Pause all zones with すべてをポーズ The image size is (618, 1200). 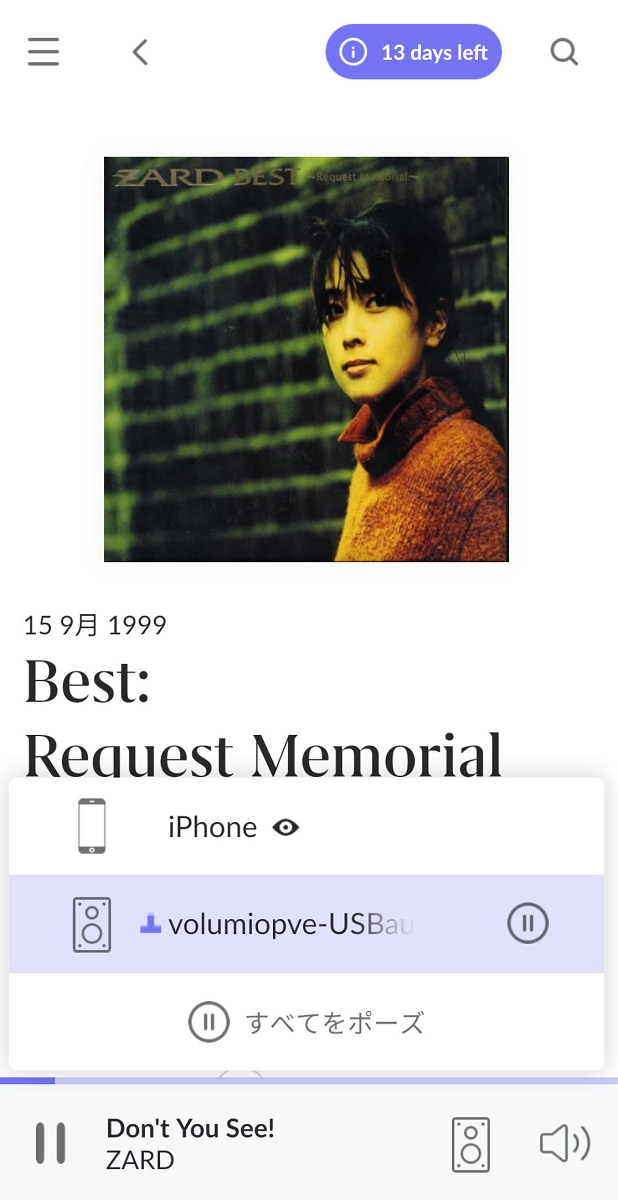click(x=306, y=1022)
